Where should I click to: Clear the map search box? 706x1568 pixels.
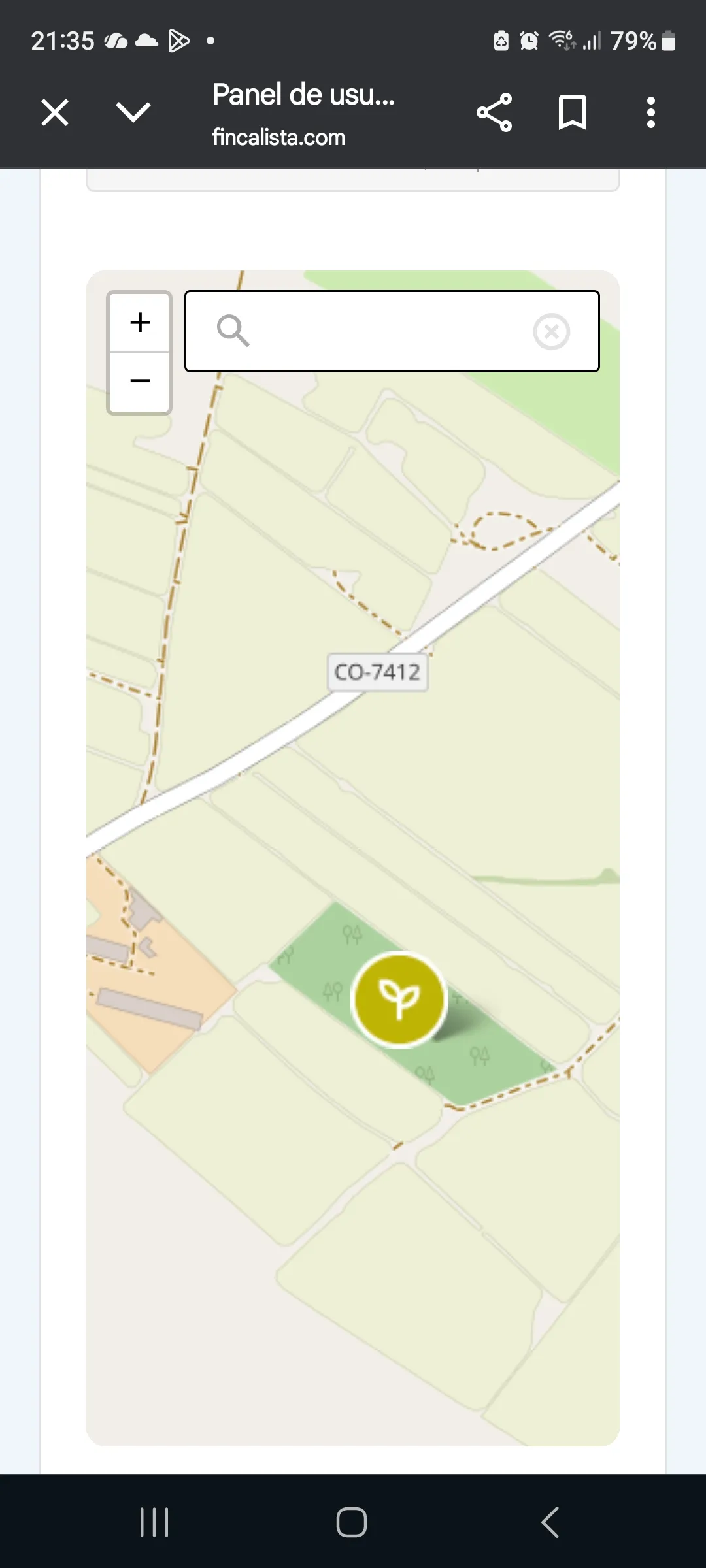coord(551,331)
